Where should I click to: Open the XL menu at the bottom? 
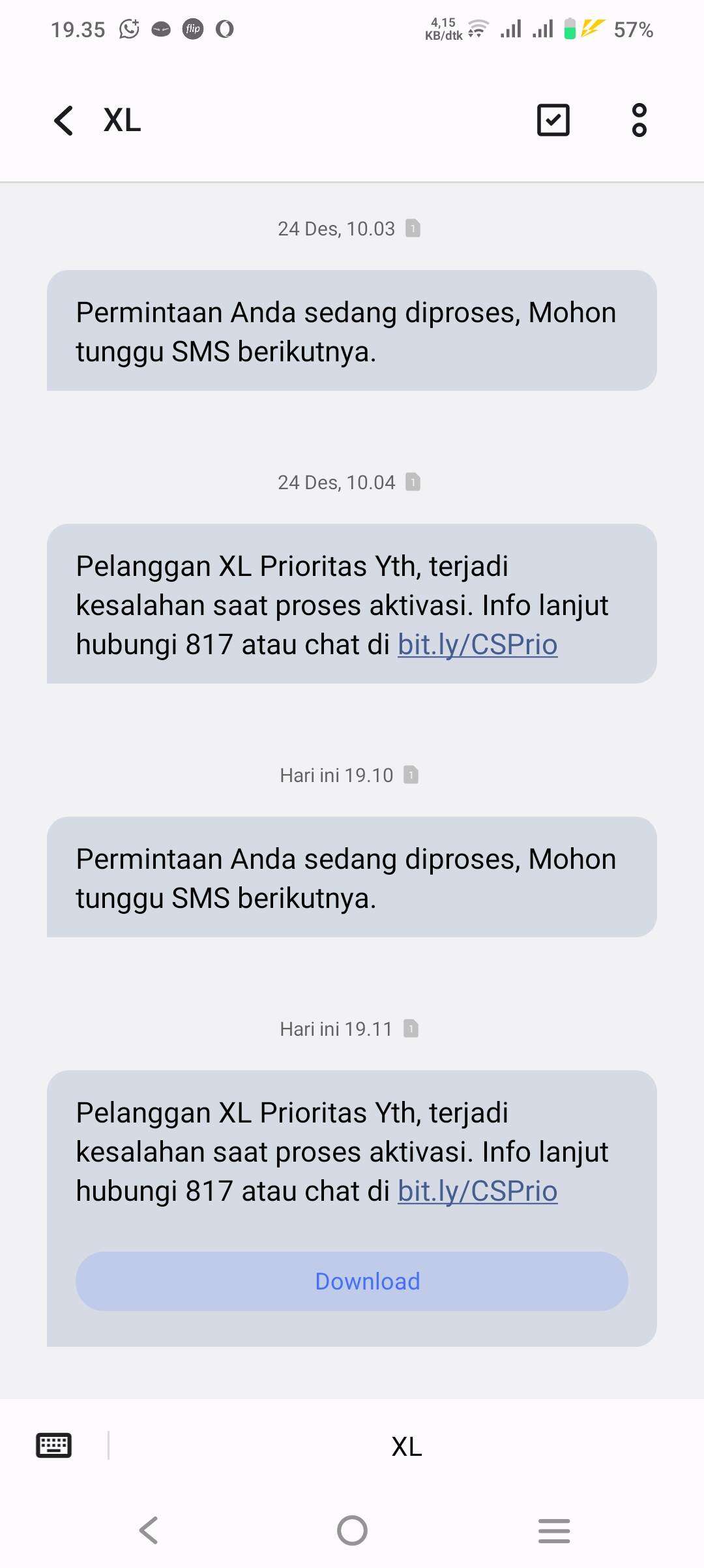(x=406, y=1447)
